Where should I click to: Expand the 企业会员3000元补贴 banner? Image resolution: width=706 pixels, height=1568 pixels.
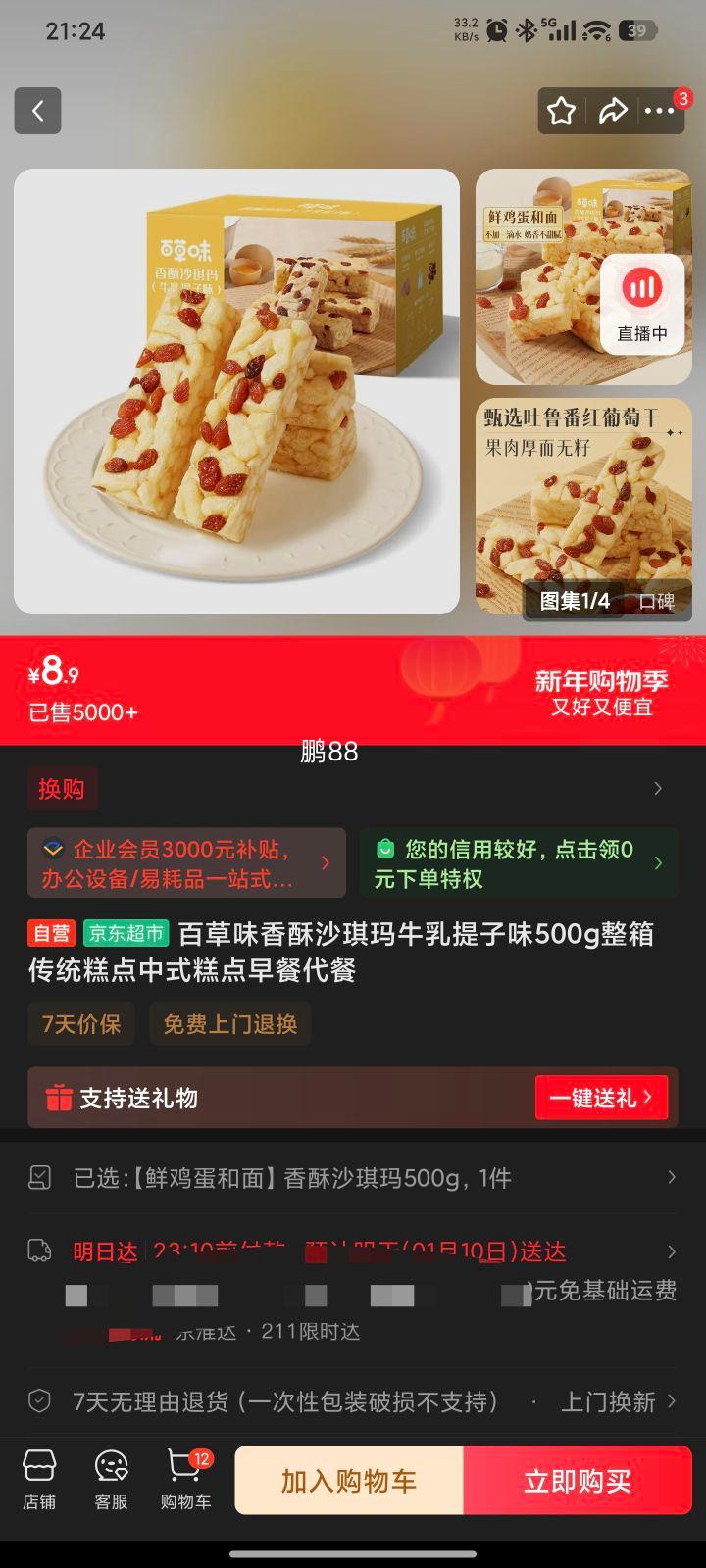point(186,862)
